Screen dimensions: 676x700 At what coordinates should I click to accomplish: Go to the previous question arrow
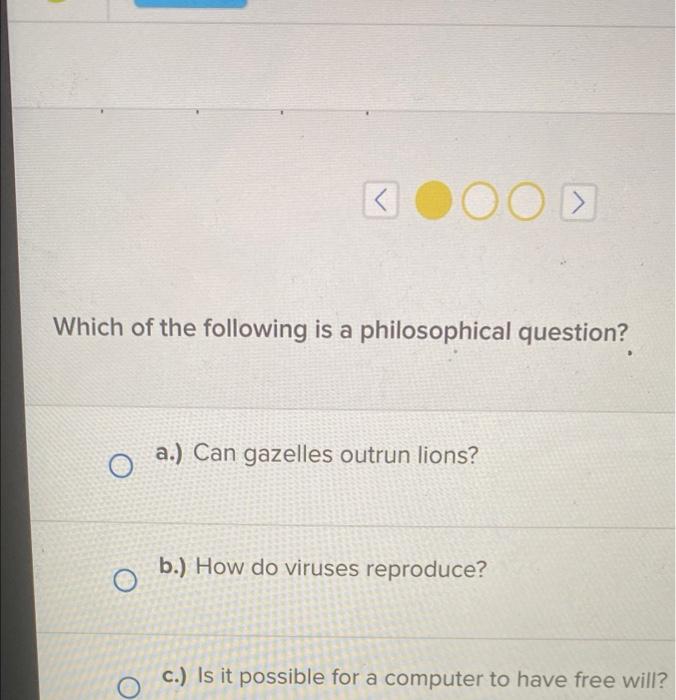coord(380,203)
